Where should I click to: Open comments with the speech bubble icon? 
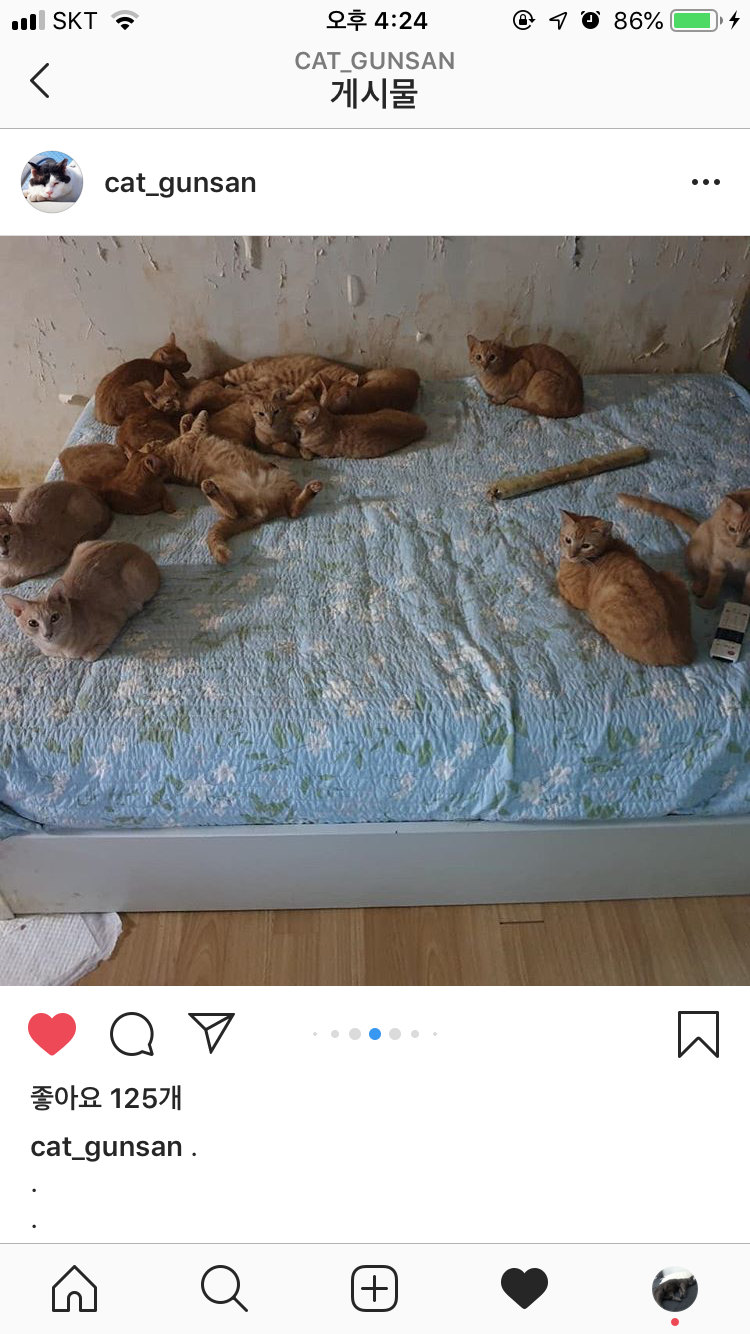(132, 1034)
